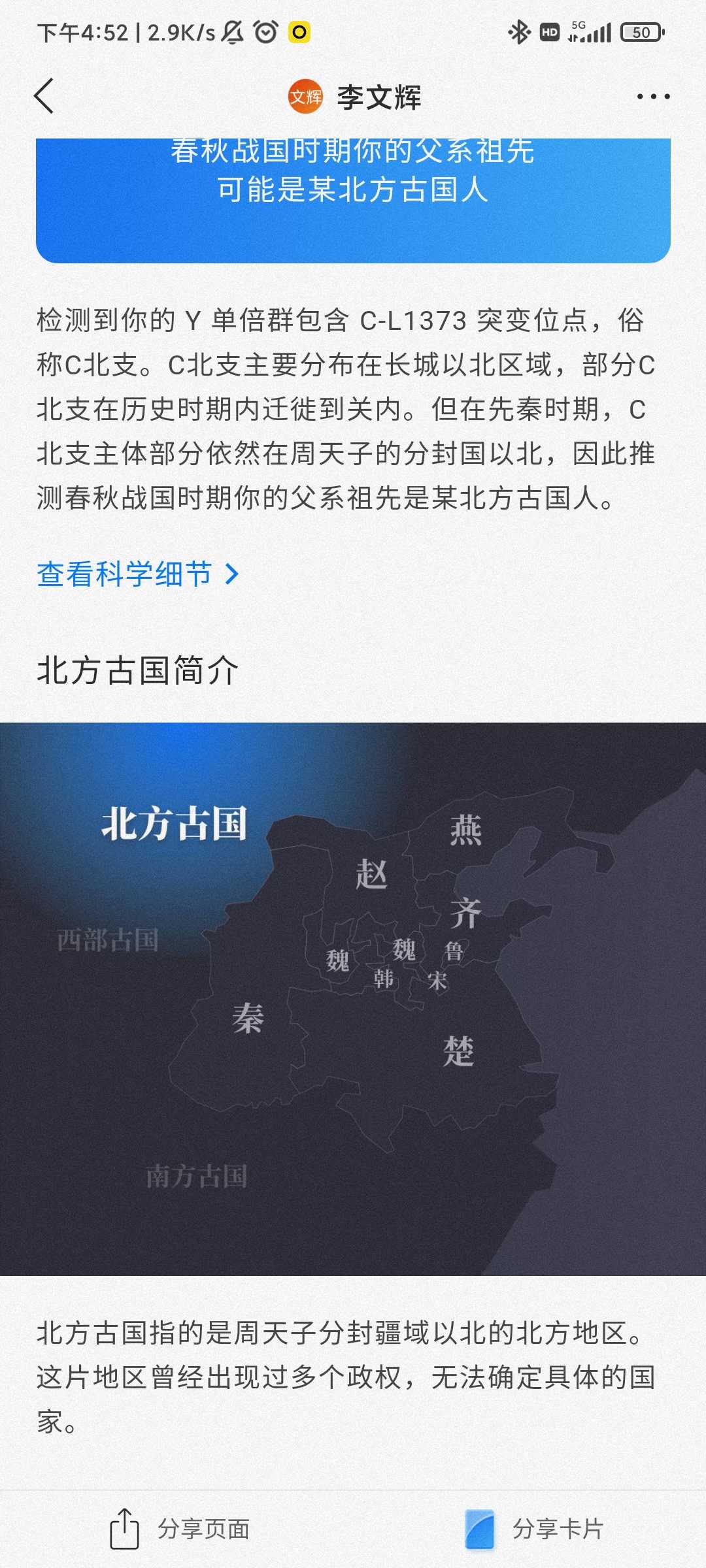Screen dimensions: 706x1568
Task: Open the three-dot overflow menu
Action: coord(653,97)
